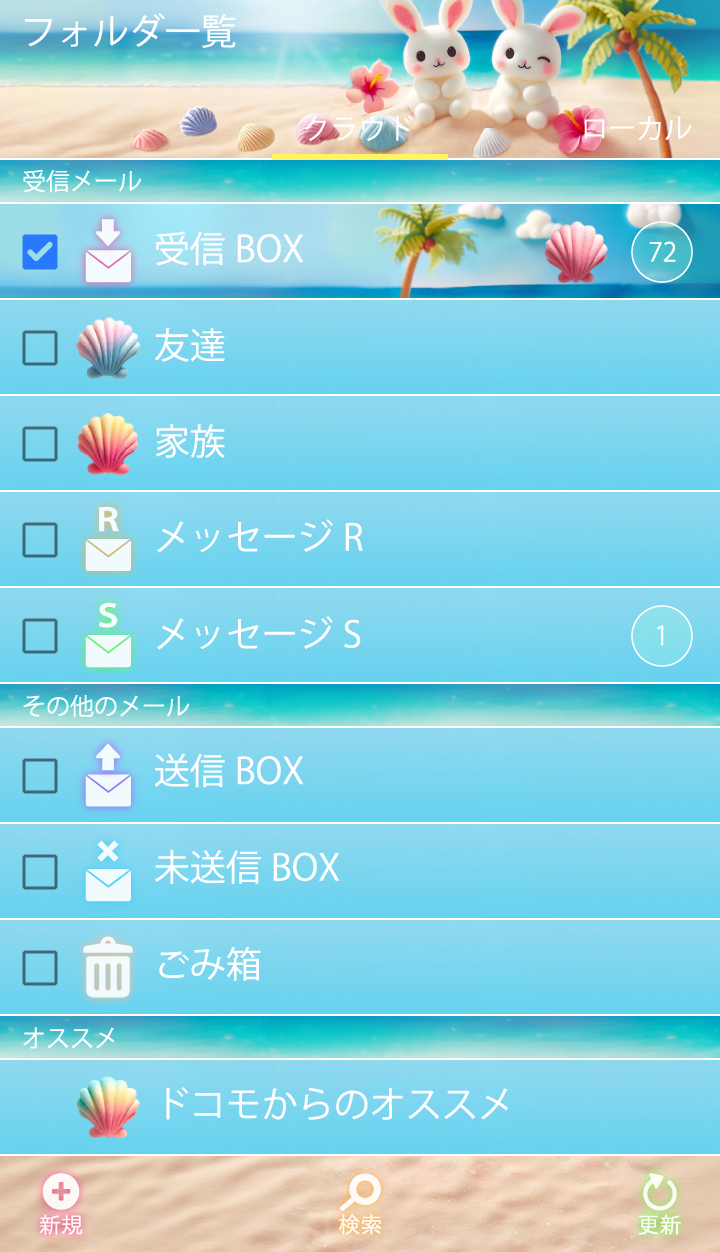Create a new mail with 新規

click(x=61, y=1204)
